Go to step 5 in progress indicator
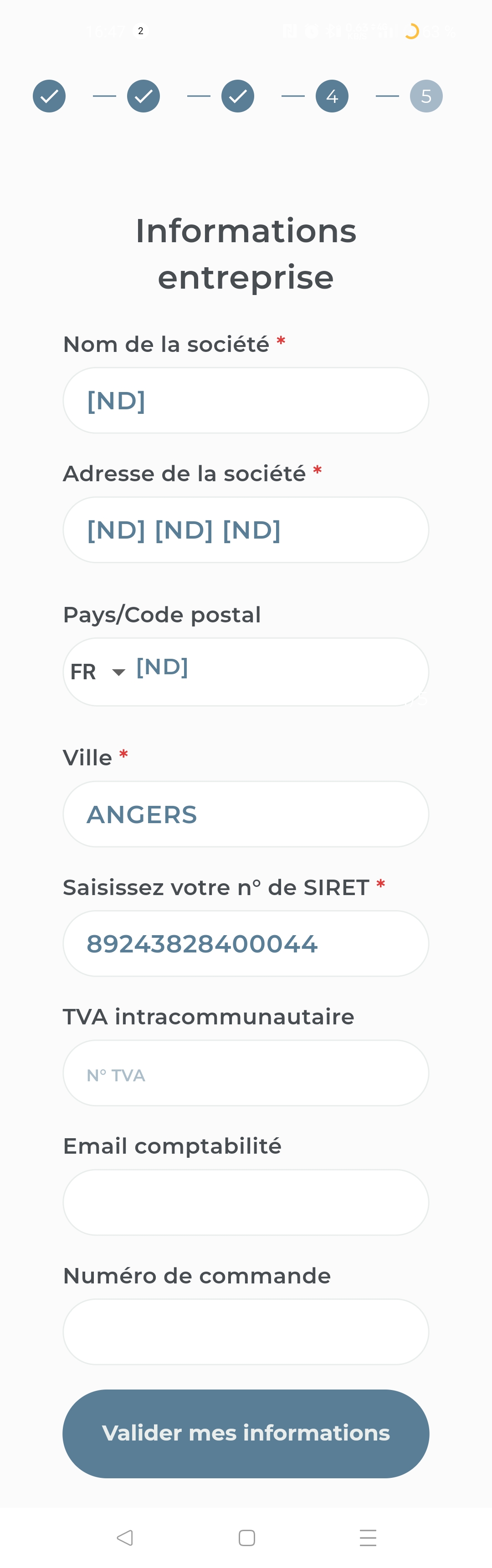Screen dimensions: 492x1568 425,96
